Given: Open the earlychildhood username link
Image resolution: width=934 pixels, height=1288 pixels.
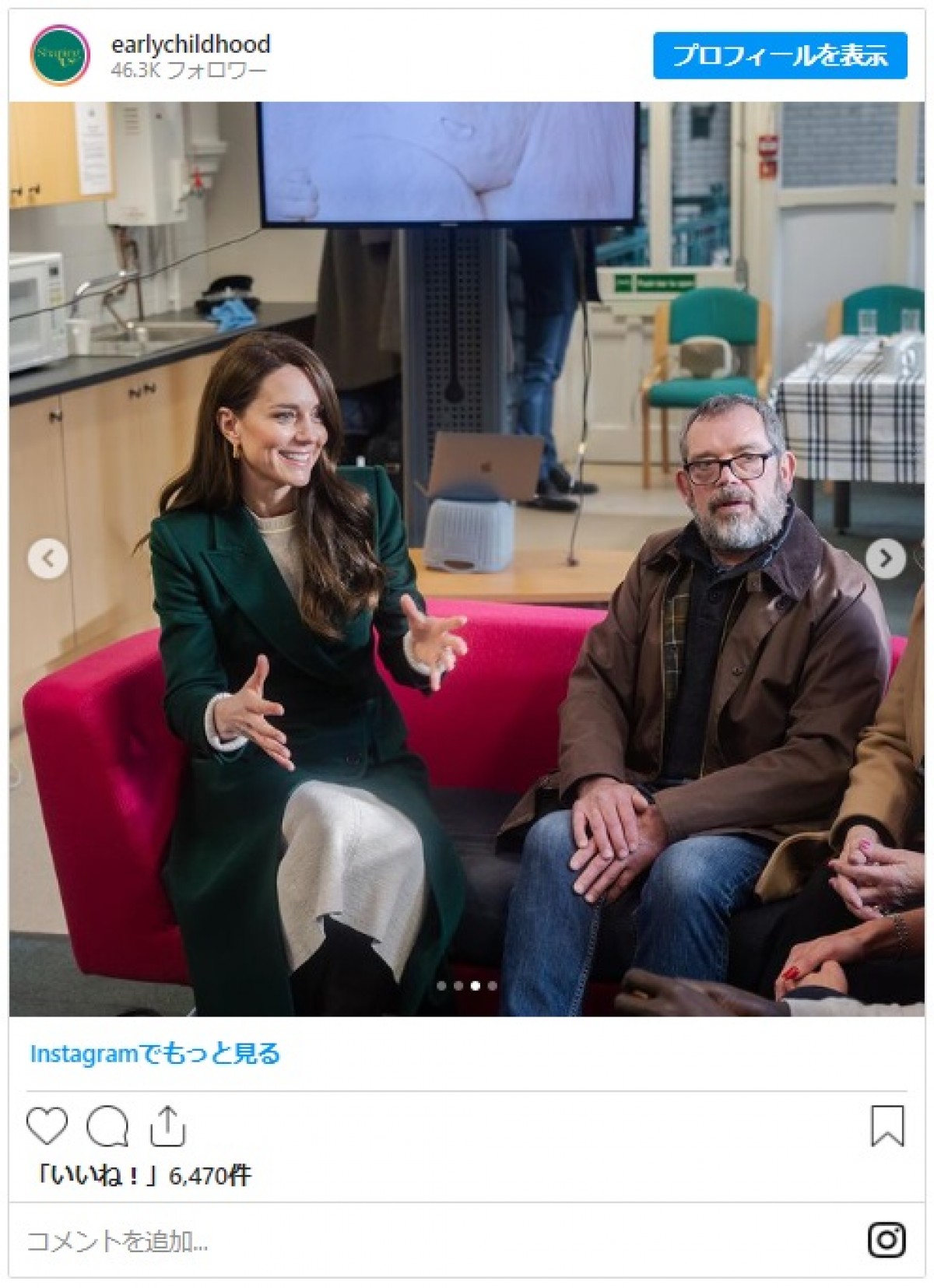Looking at the screenshot, I should pos(191,44).
